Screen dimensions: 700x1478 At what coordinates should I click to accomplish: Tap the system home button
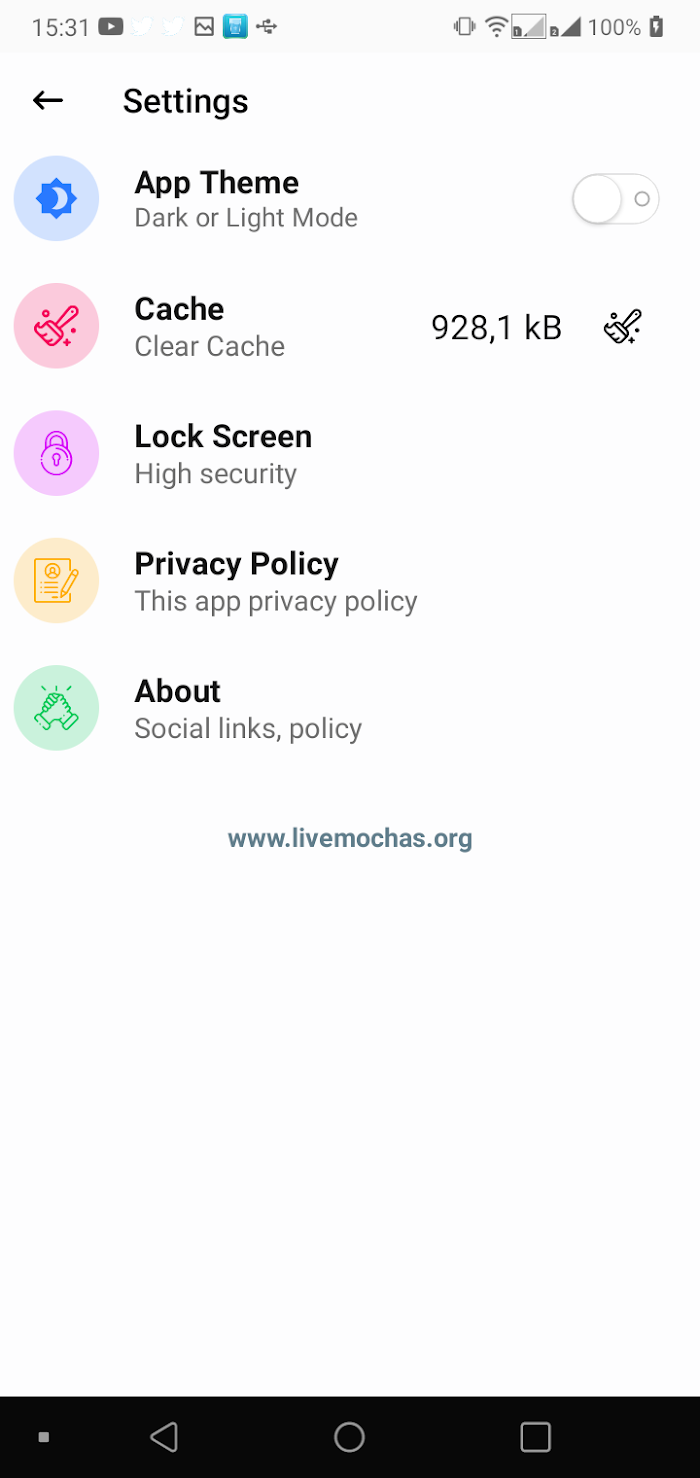tap(349, 1437)
